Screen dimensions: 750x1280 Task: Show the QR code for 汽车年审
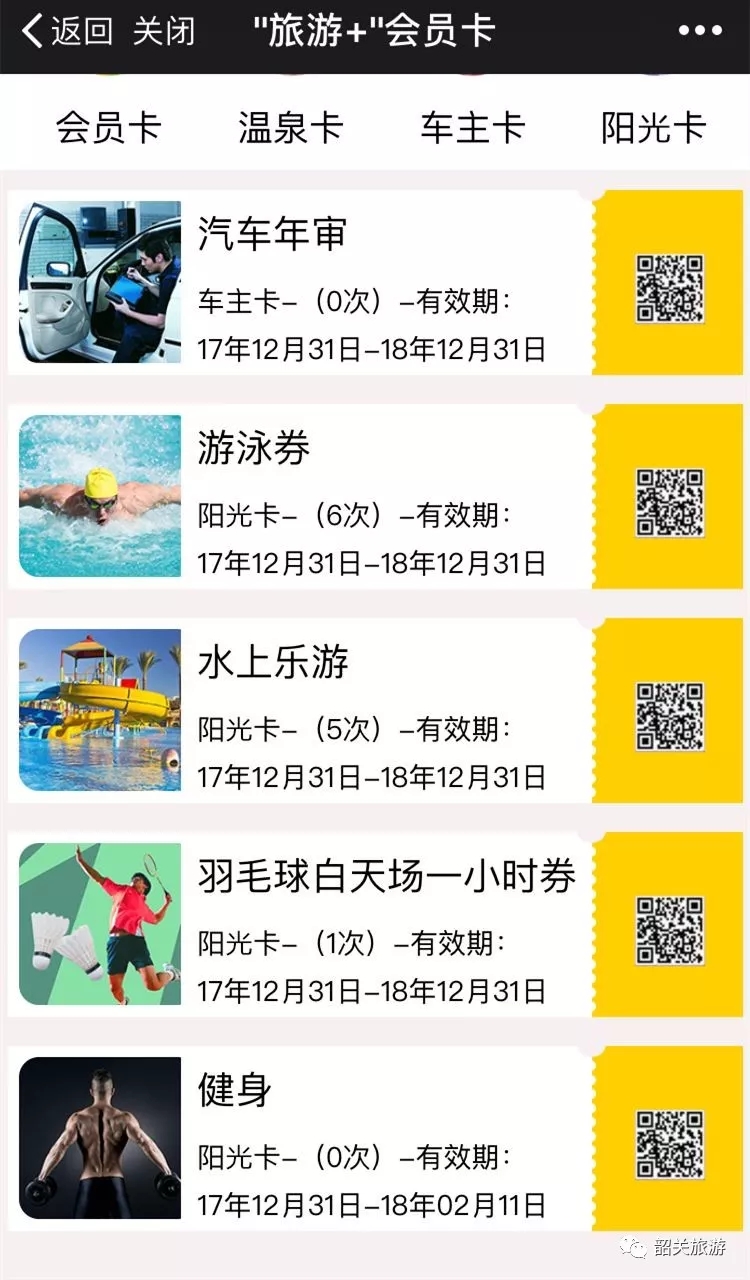click(x=670, y=289)
